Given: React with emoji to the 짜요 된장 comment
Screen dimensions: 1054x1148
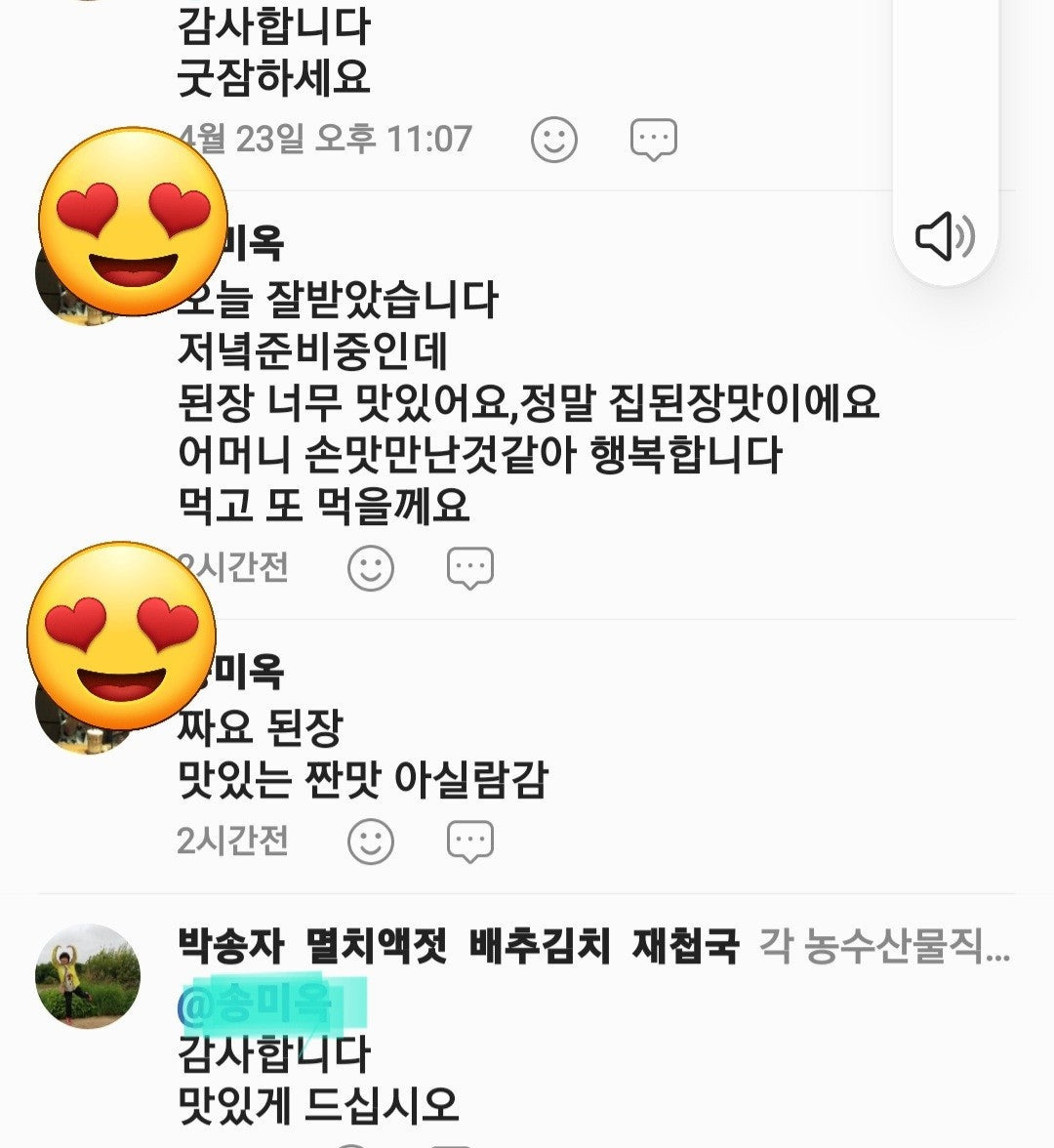Looking at the screenshot, I should point(371,841).
